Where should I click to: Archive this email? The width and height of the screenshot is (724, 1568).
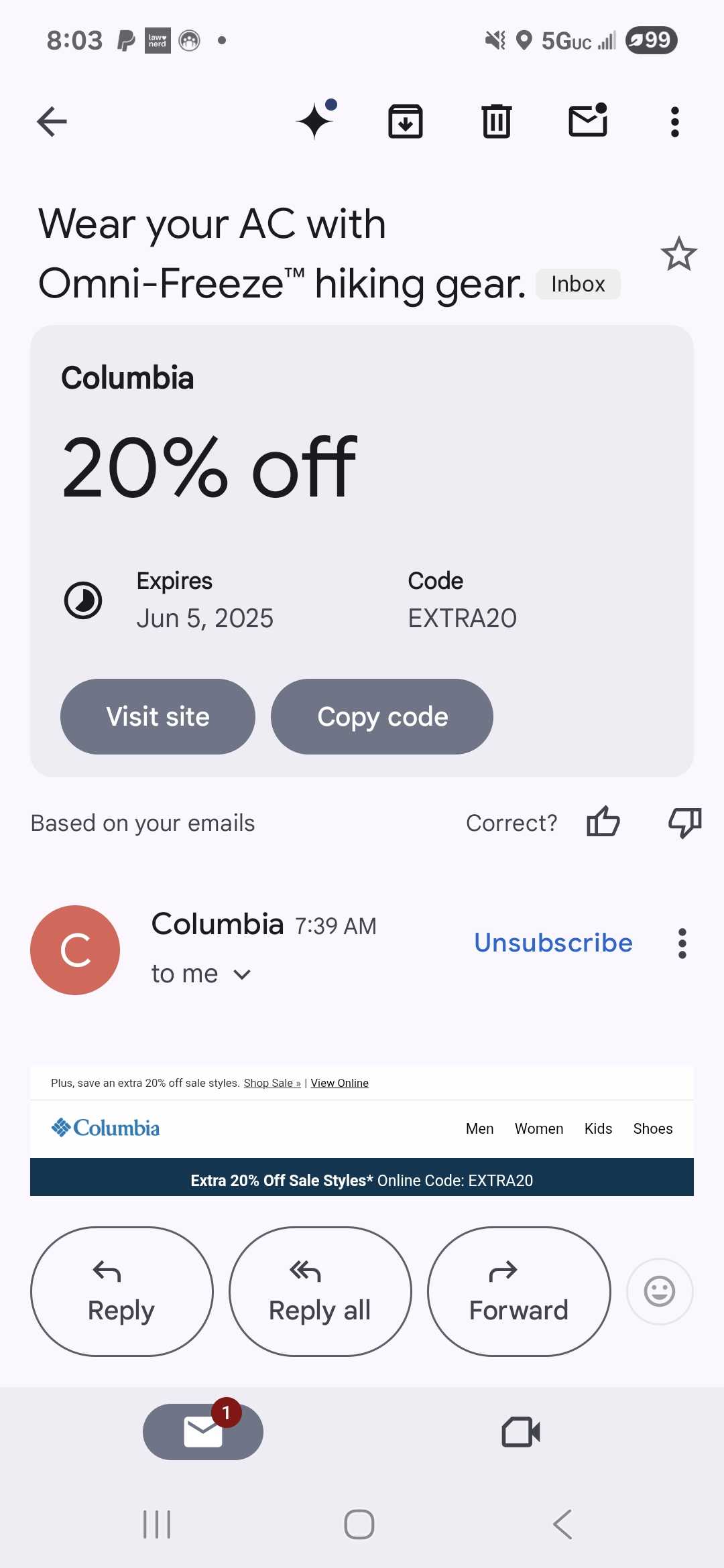click(406, 121)
